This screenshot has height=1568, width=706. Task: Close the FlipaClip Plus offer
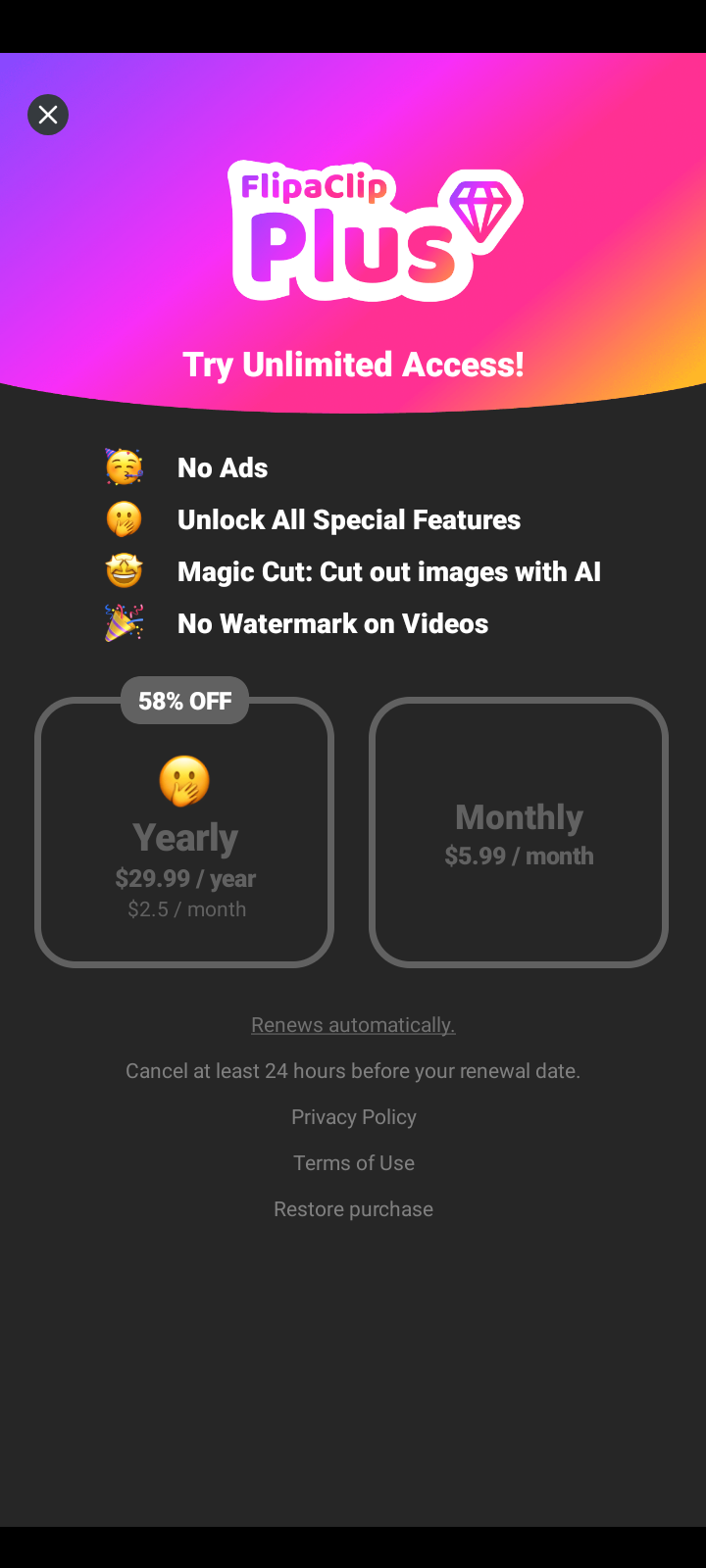point(48,115)
